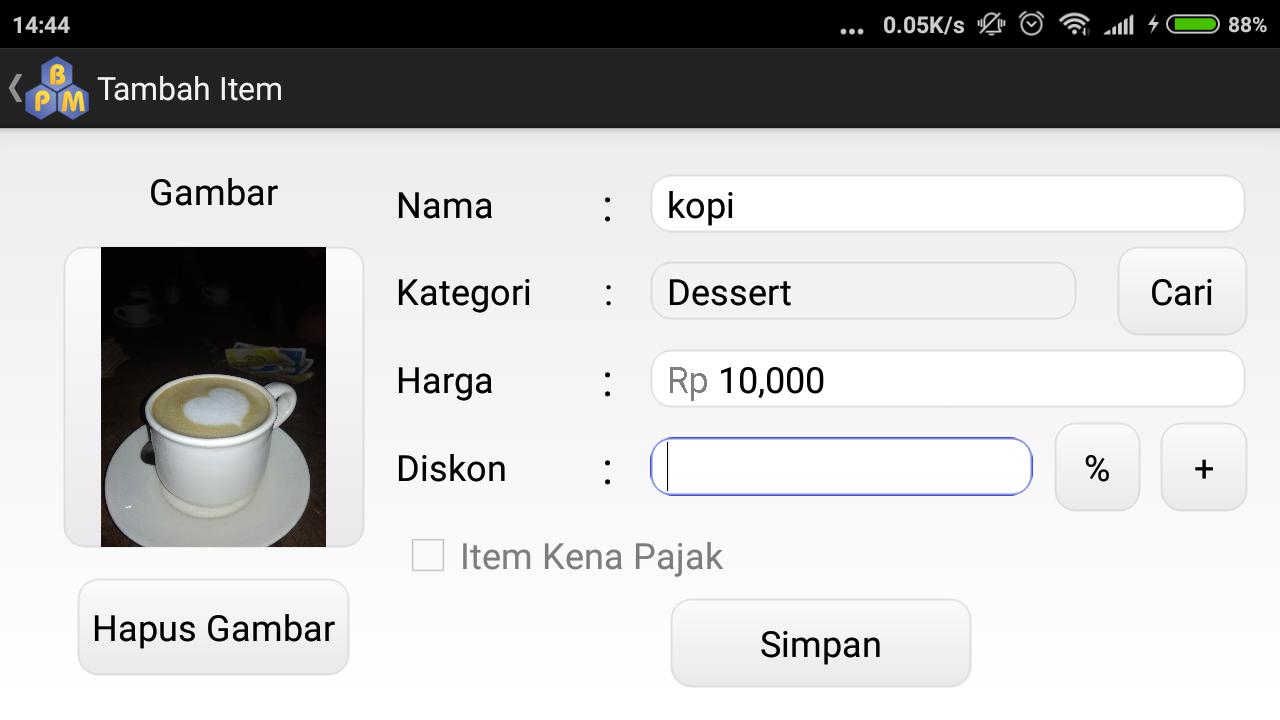Go back using the app bar arrow
This screenshot has height=720, width=1280.
[16, 88]
